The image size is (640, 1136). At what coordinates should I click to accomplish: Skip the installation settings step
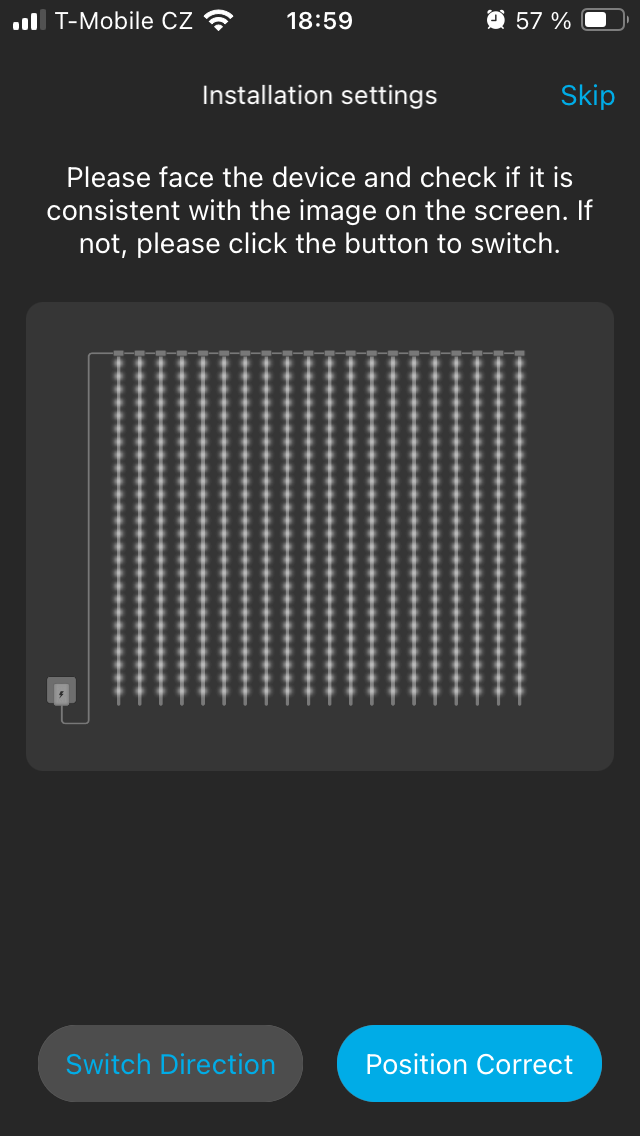point(587,96)
